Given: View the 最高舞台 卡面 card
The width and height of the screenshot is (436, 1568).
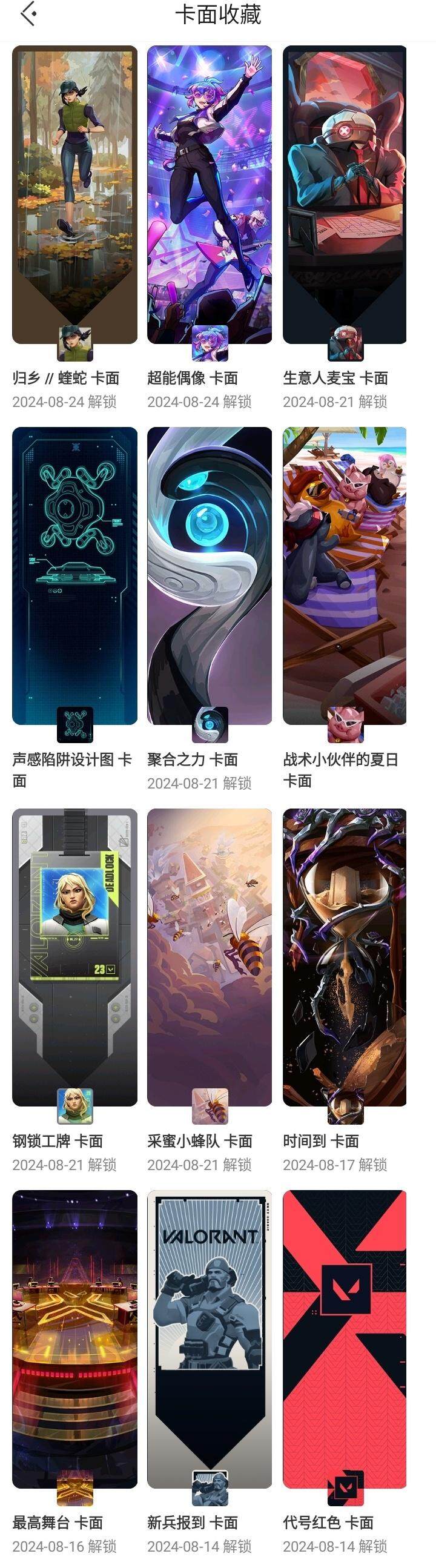Looking at the screenshot, I should [74, 1339].
